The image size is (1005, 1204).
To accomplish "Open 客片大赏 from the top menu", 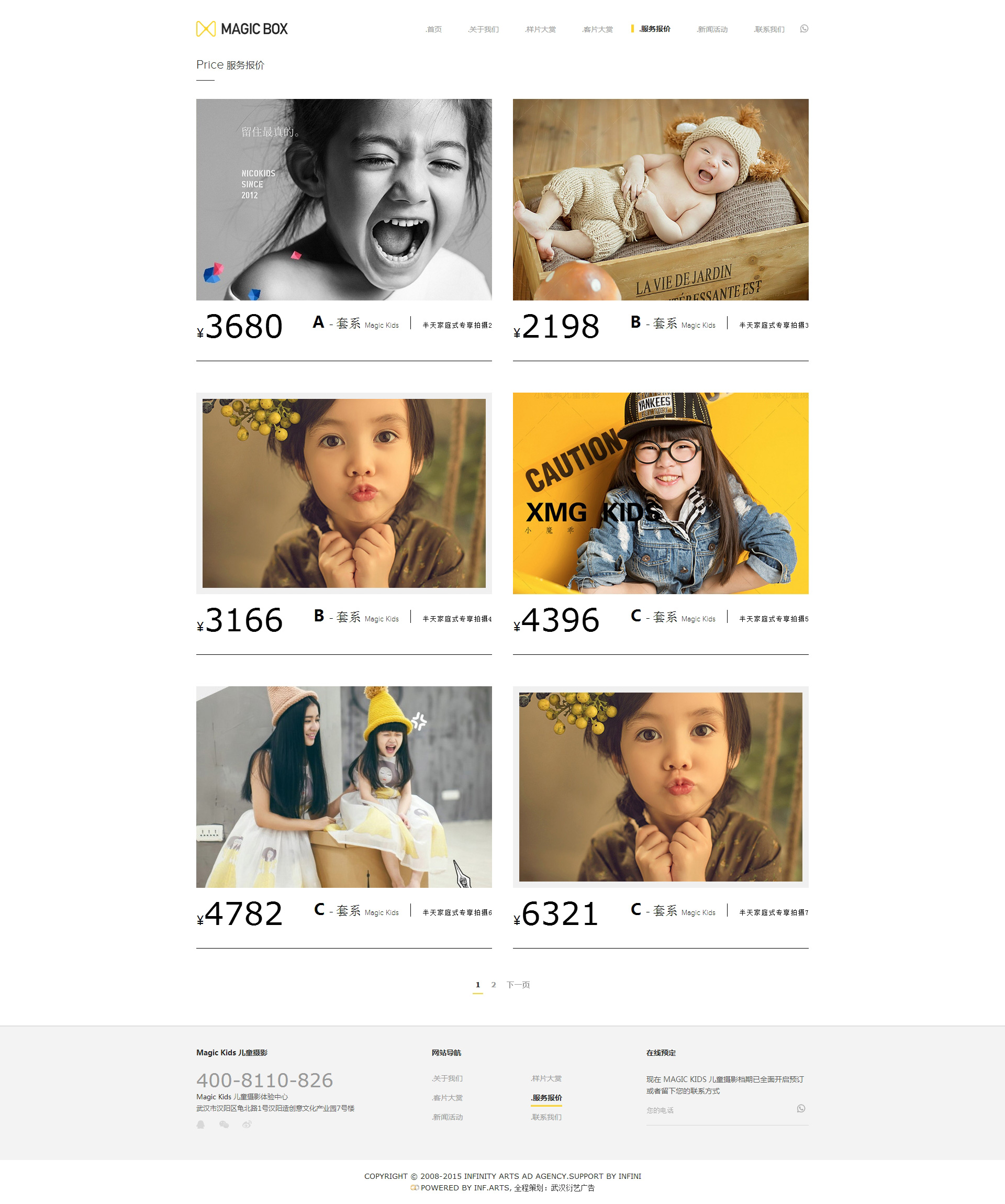I will pyautogui.click(x=597, y=29).
